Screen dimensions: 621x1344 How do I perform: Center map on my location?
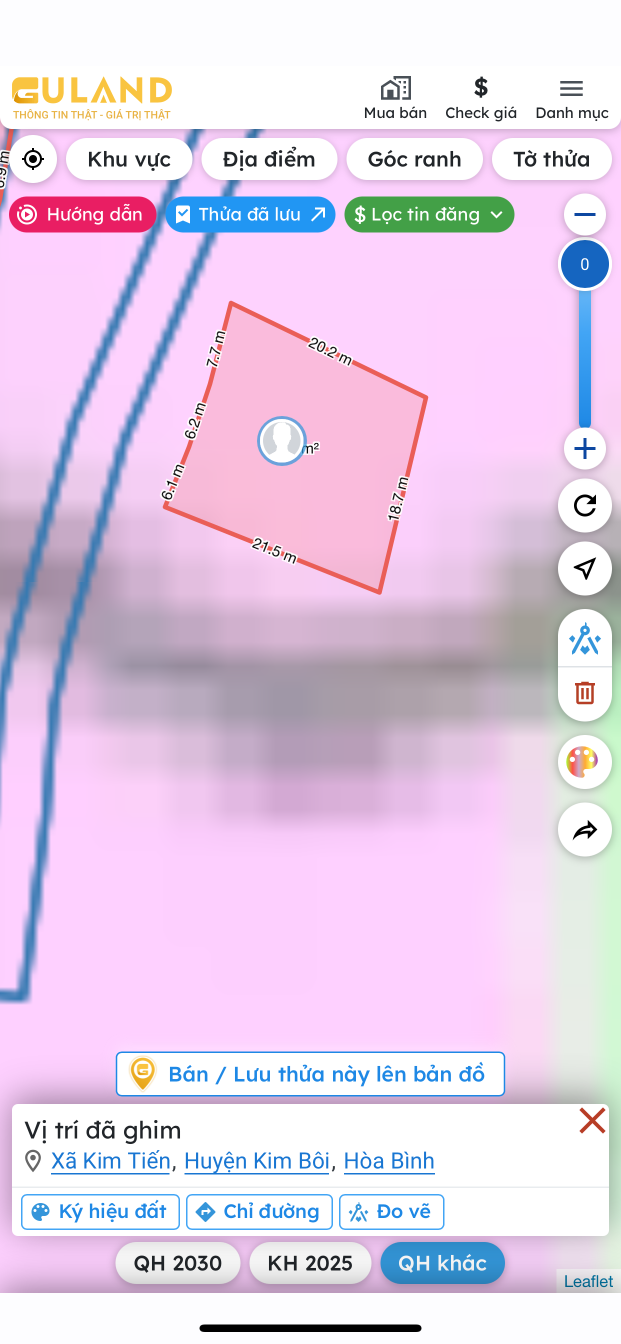tap(33, 159)
